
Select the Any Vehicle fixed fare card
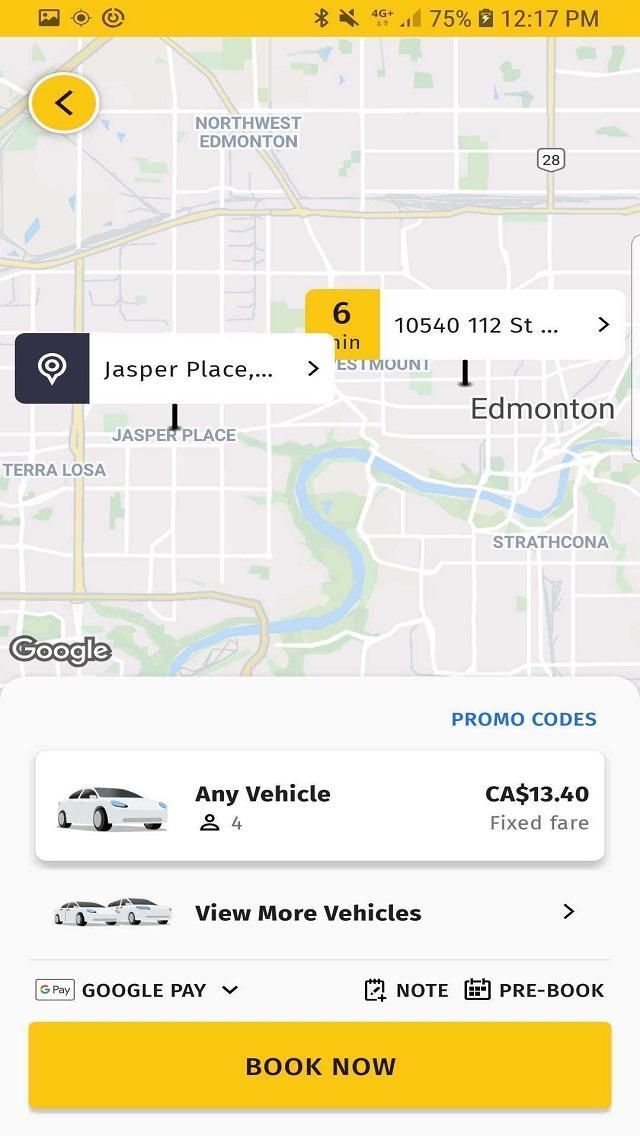(320, 806)
